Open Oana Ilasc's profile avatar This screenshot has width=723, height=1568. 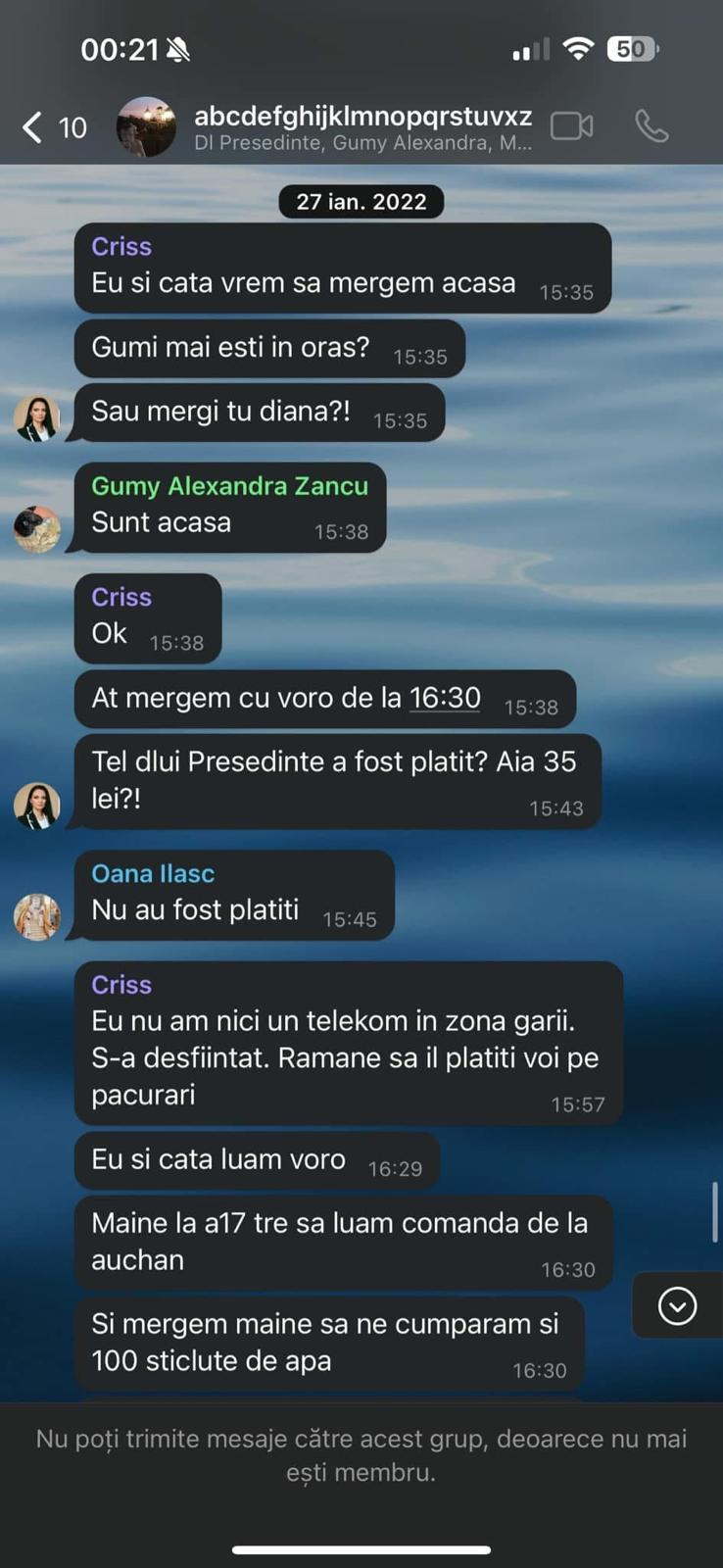pos(37,917)
